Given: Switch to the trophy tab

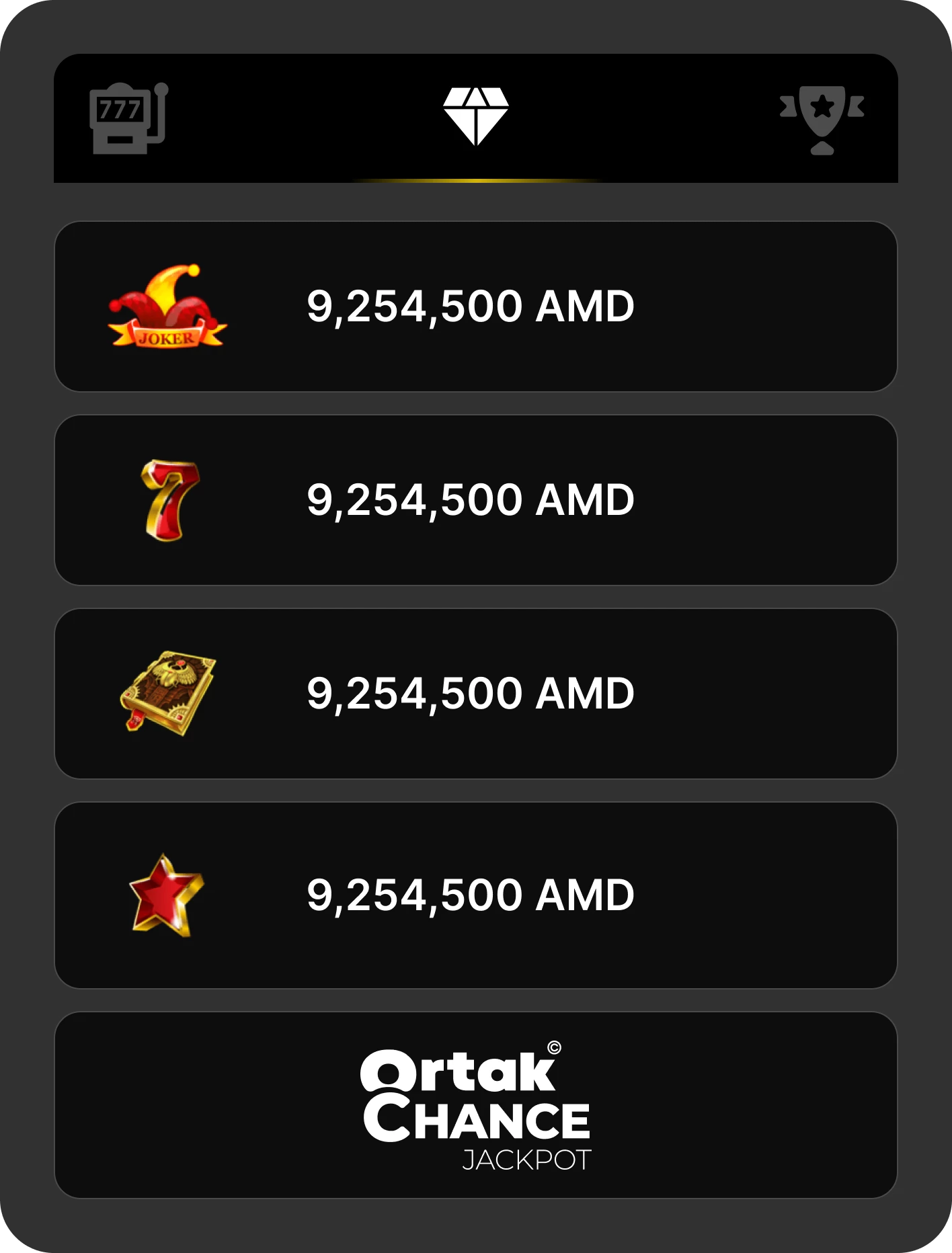Looking at the screenshot, I should [x=822, y=119].
